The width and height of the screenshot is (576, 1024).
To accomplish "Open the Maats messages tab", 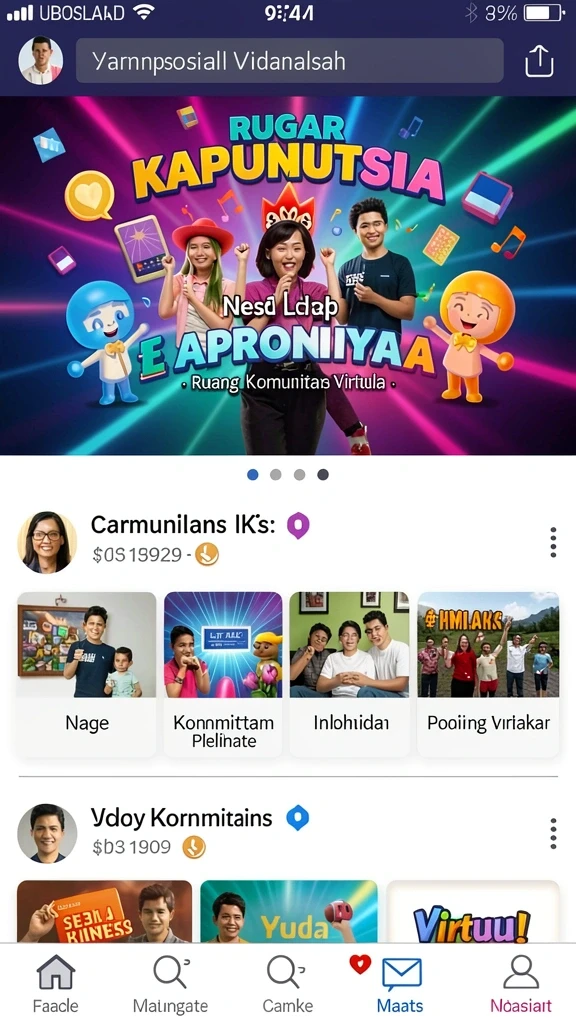I will point(400,984).
